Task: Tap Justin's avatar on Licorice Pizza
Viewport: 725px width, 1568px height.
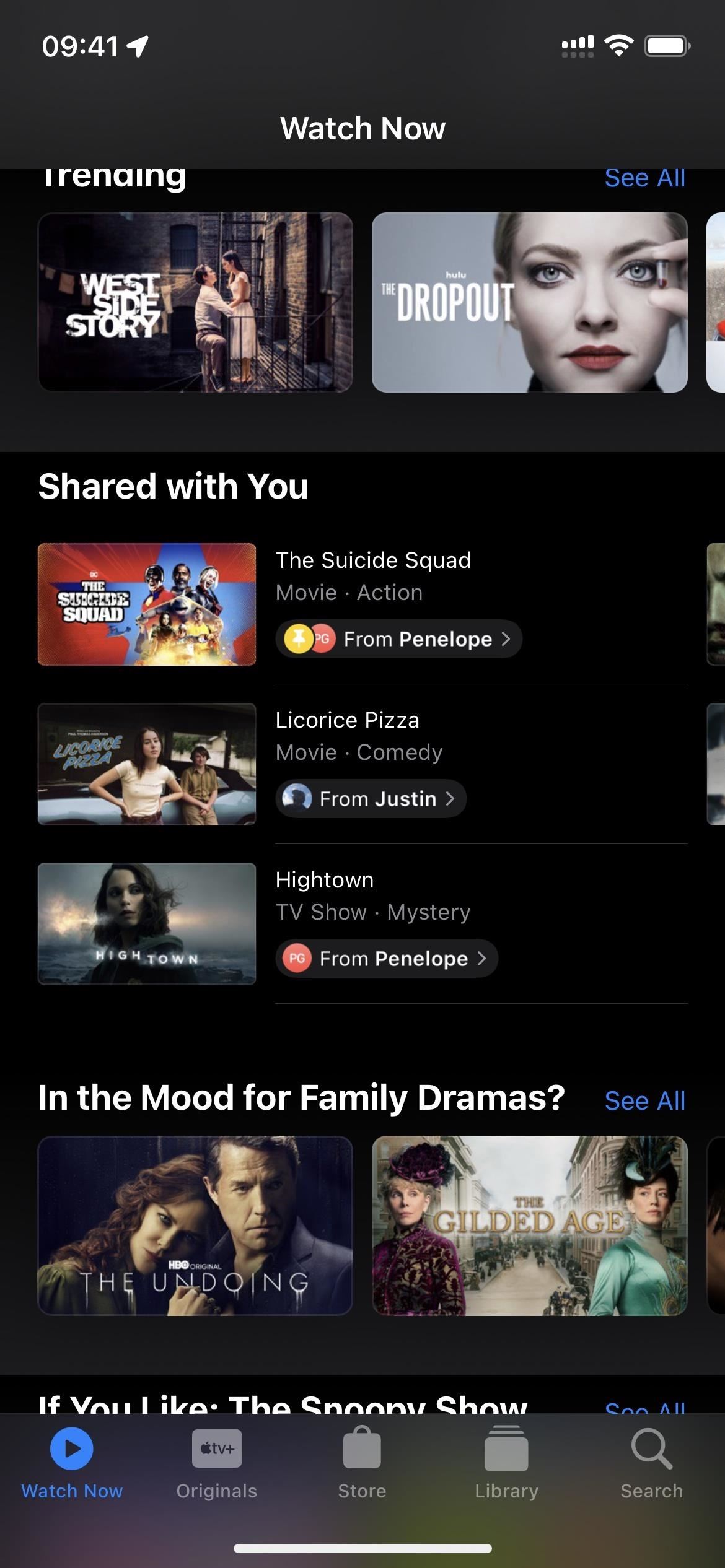Action: click(x=298, y=798)
